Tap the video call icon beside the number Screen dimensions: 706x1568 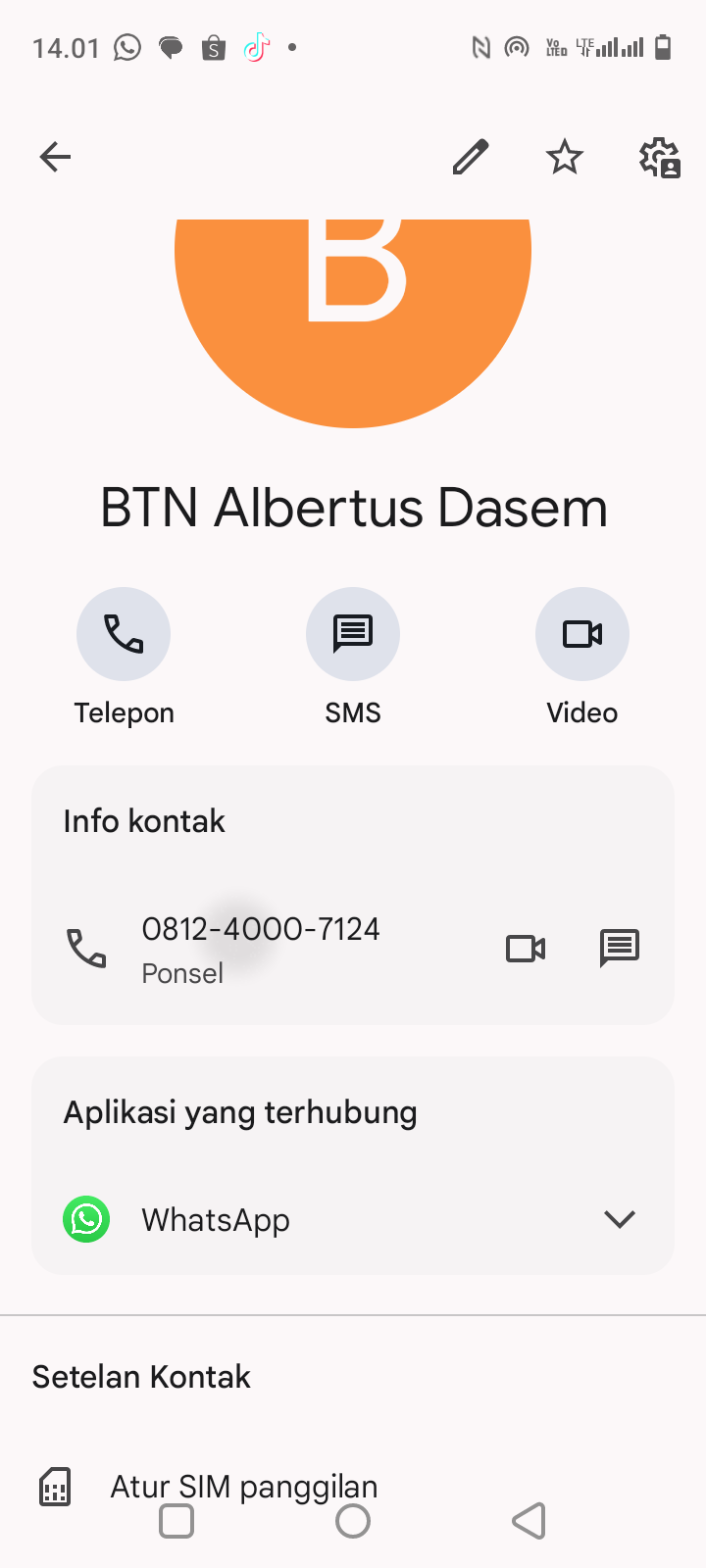[x=526, y=949]
